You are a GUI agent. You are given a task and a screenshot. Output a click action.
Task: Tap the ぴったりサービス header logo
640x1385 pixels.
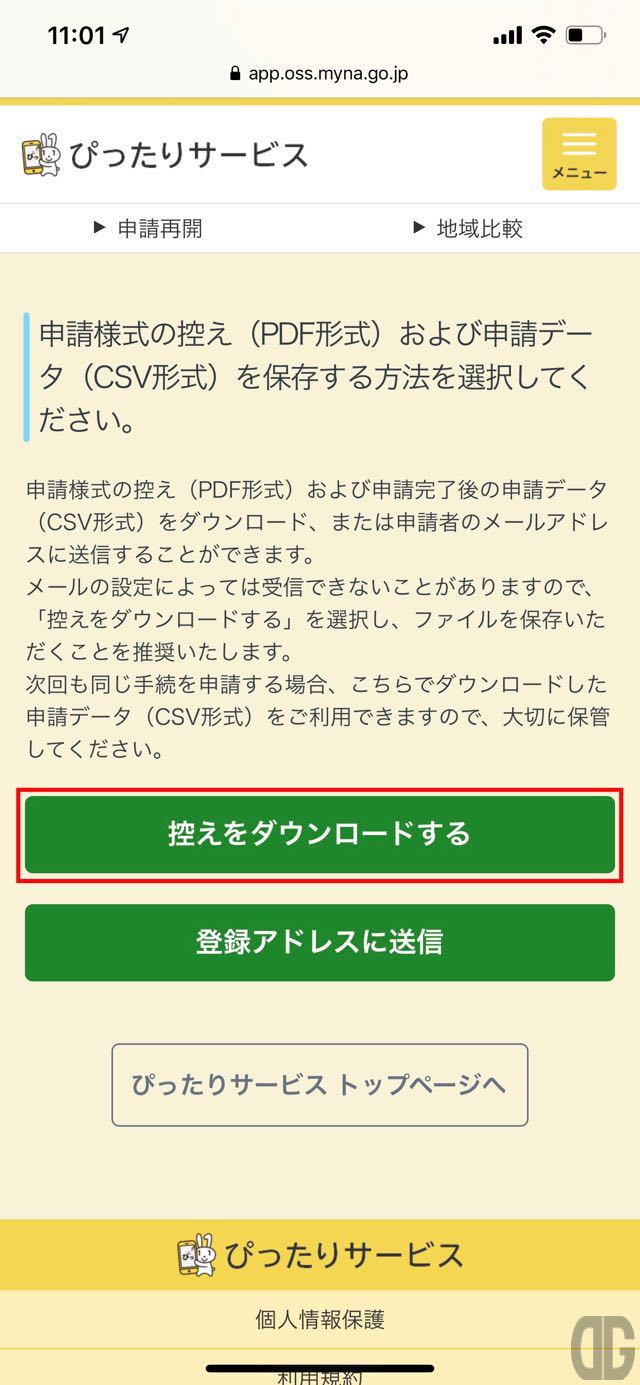[165, 155]
